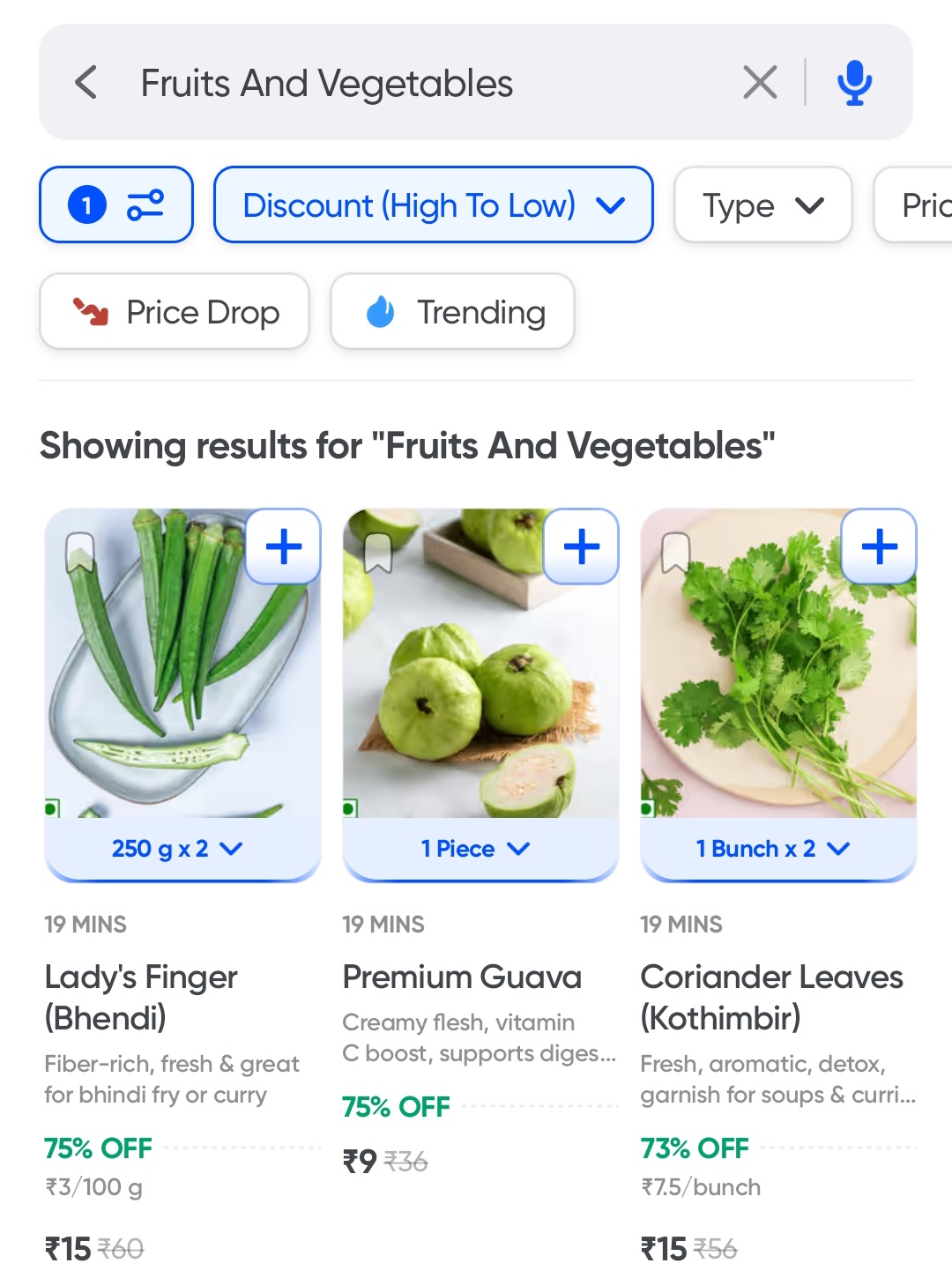Add Premium Guava to cart
This screenshot has width=952, height=1278.
click(x=581, y=546)
